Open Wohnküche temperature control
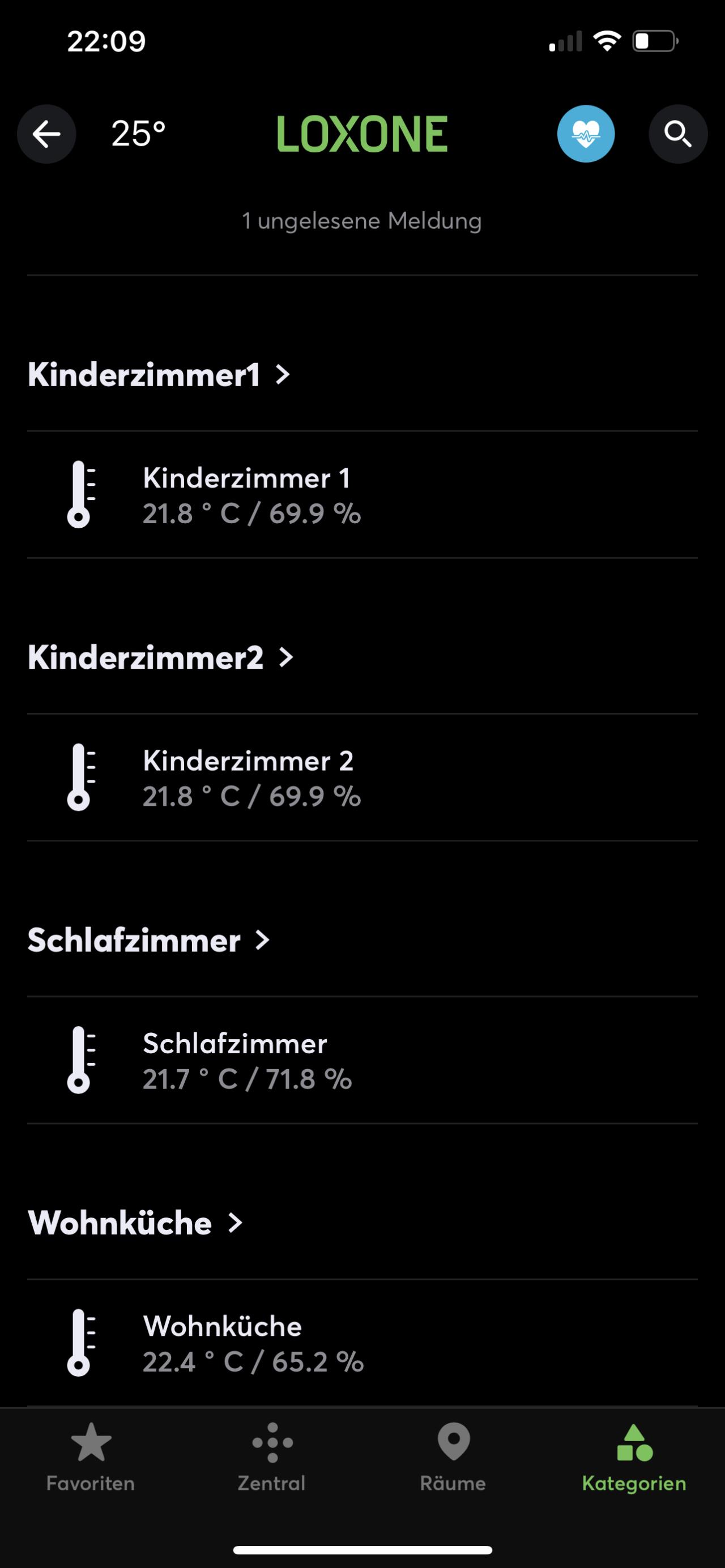This screenshot has height=1568, width=725. tap(362, 1342)
